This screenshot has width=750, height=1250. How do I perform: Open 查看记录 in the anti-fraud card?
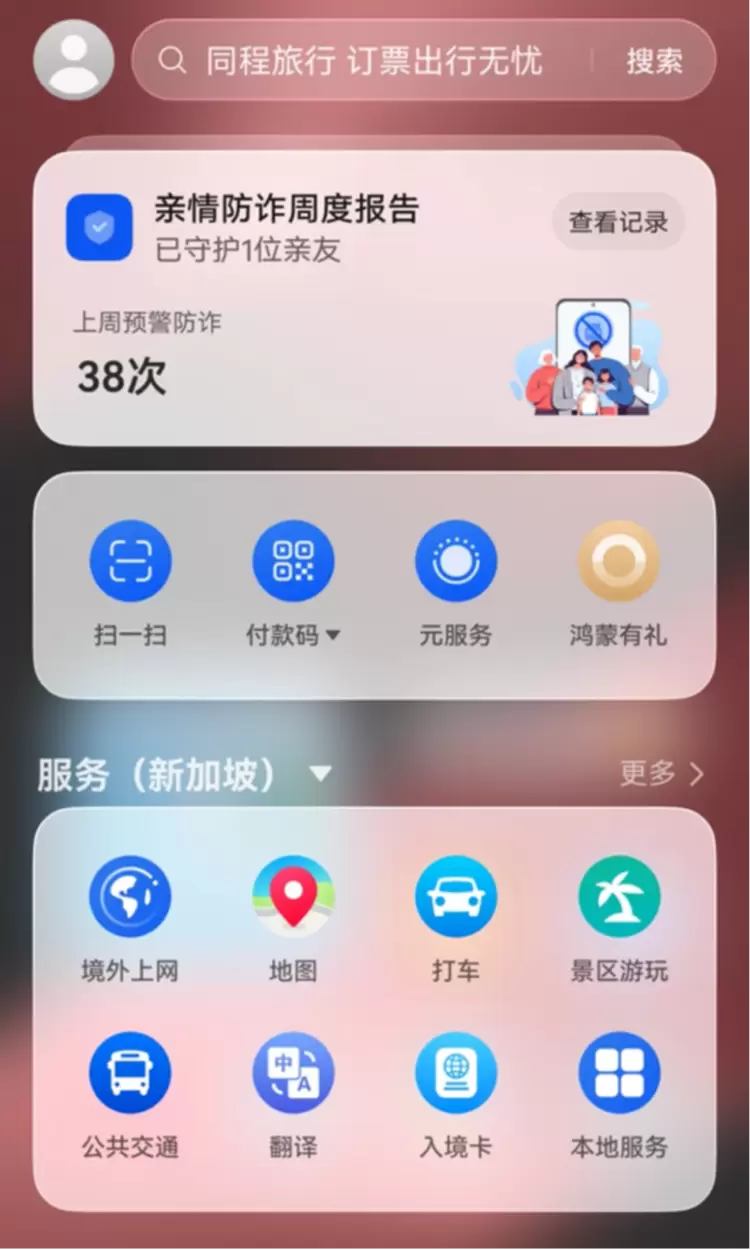tap(618, 222)
